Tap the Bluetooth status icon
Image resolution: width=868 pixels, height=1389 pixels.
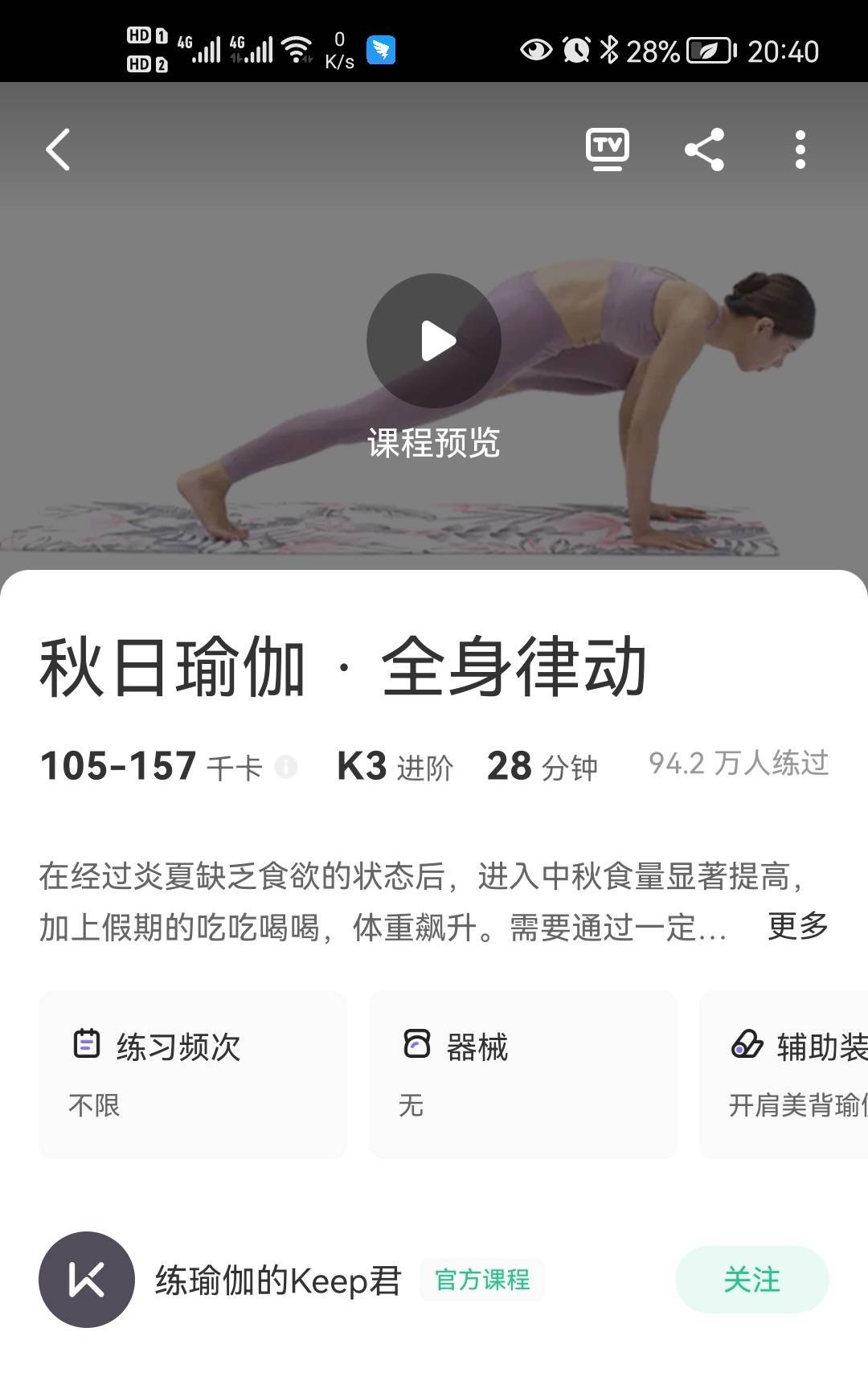click(x=610, y=50)
